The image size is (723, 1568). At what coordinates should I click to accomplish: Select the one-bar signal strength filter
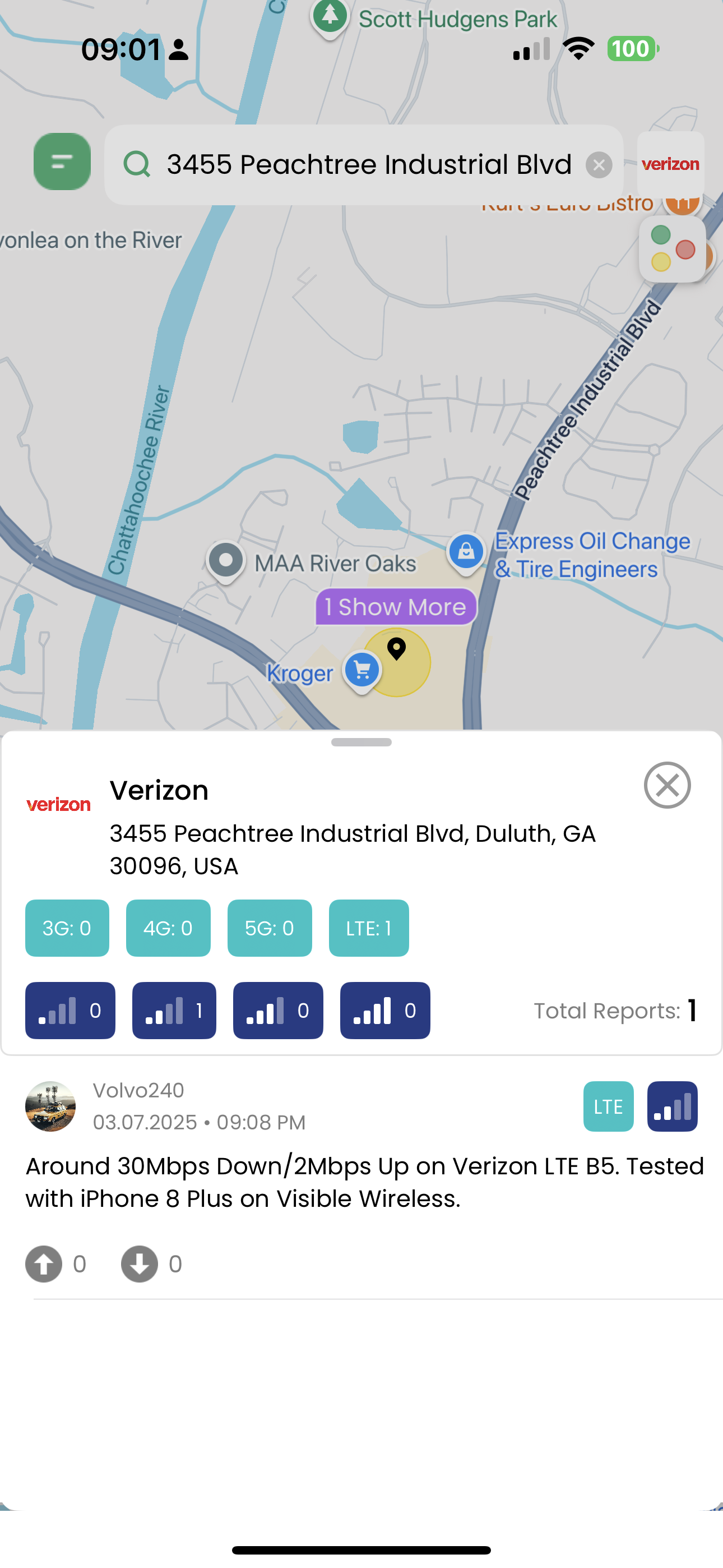click(x=70, y=1011)
